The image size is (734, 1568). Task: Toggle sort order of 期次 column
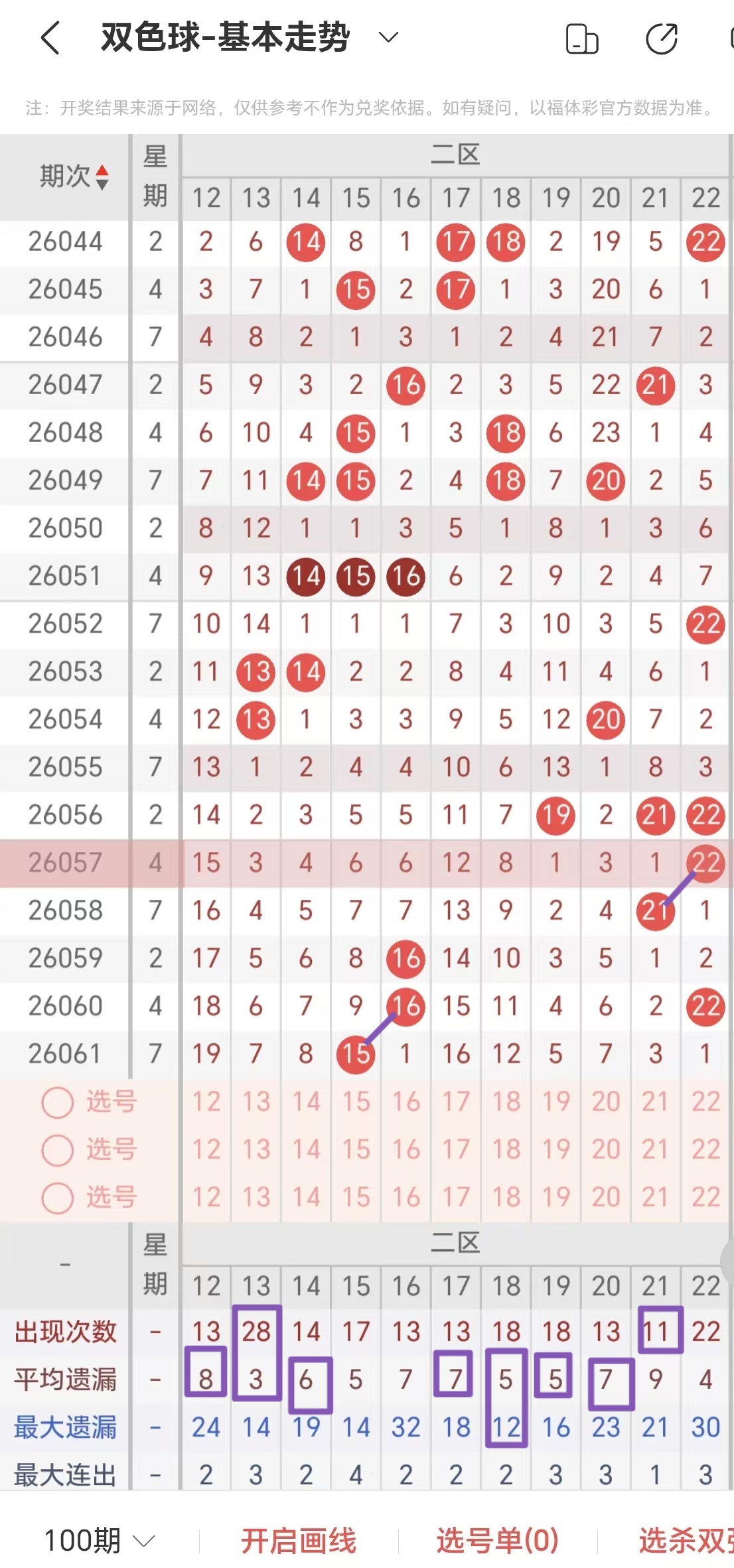tap(73, 177)
